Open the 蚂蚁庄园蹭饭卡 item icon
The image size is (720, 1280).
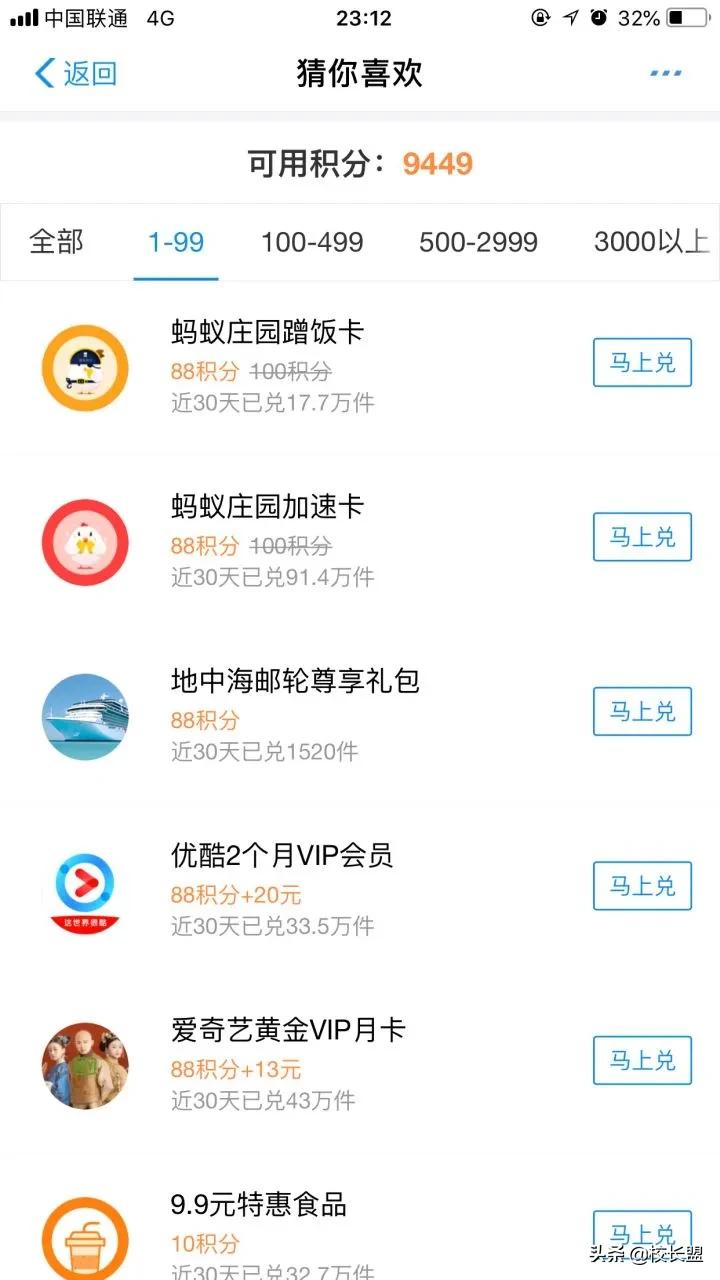pos(85,368)
